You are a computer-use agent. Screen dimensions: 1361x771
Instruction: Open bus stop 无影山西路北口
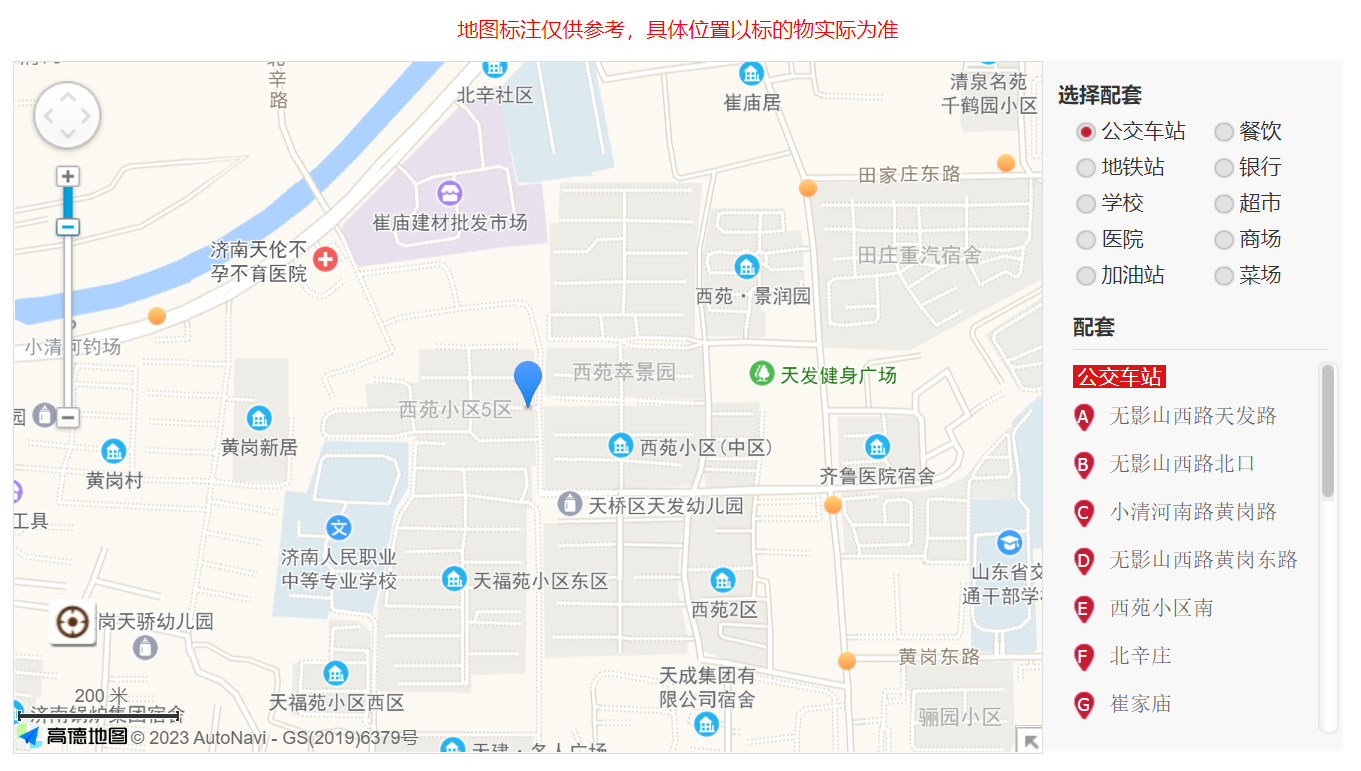coord(1181,464)
